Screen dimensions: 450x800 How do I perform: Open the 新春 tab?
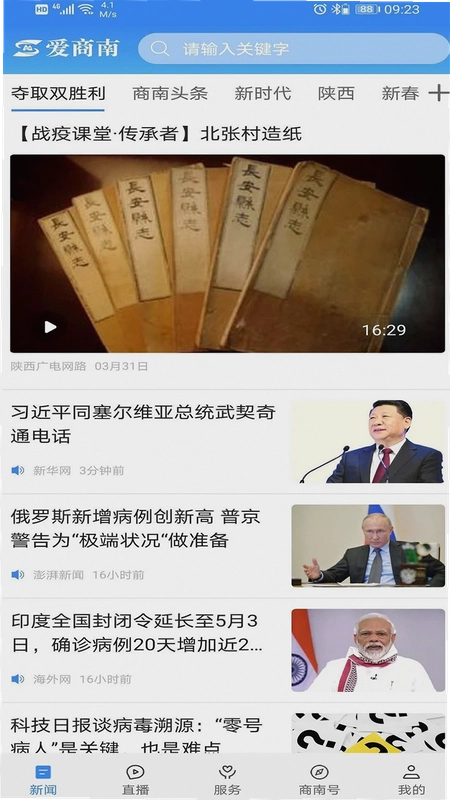tap(400, 93)
